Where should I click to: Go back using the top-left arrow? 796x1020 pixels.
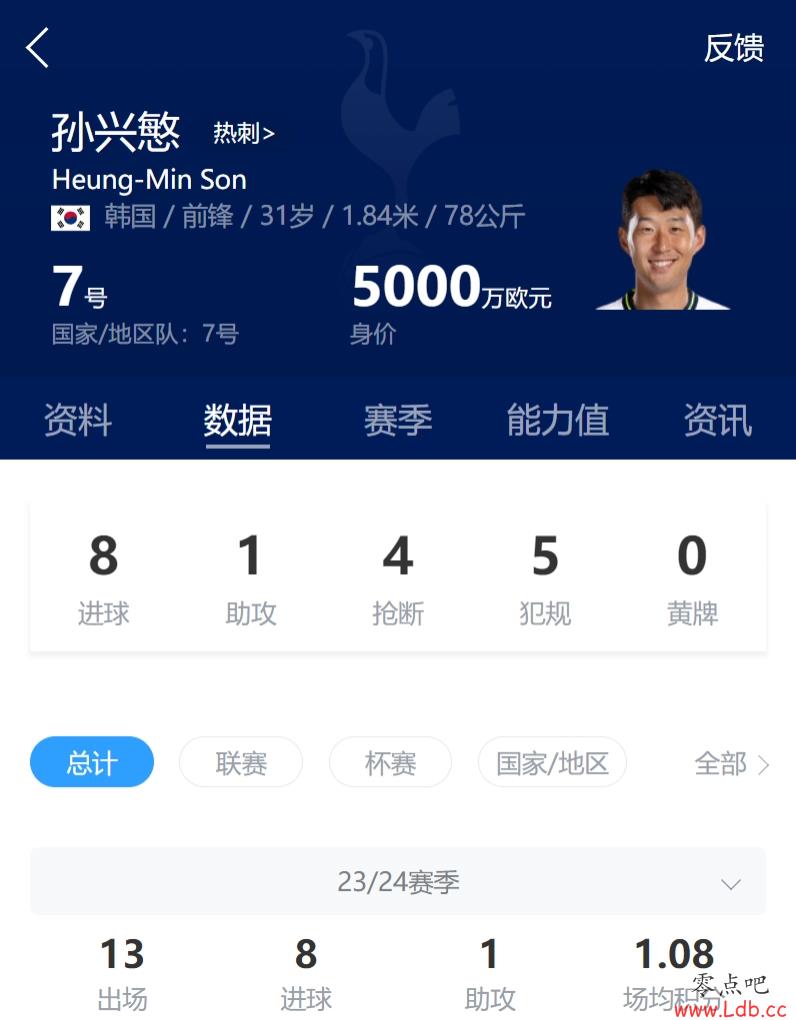pyautogui.click(x=38, y=48)
